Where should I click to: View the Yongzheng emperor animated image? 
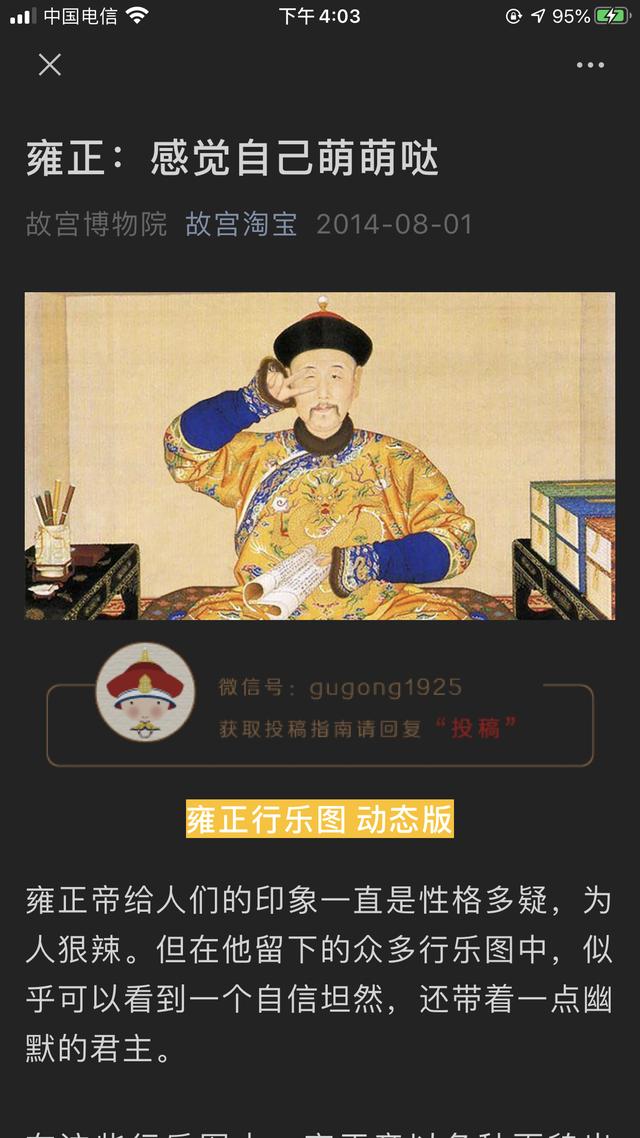[320, 455]
